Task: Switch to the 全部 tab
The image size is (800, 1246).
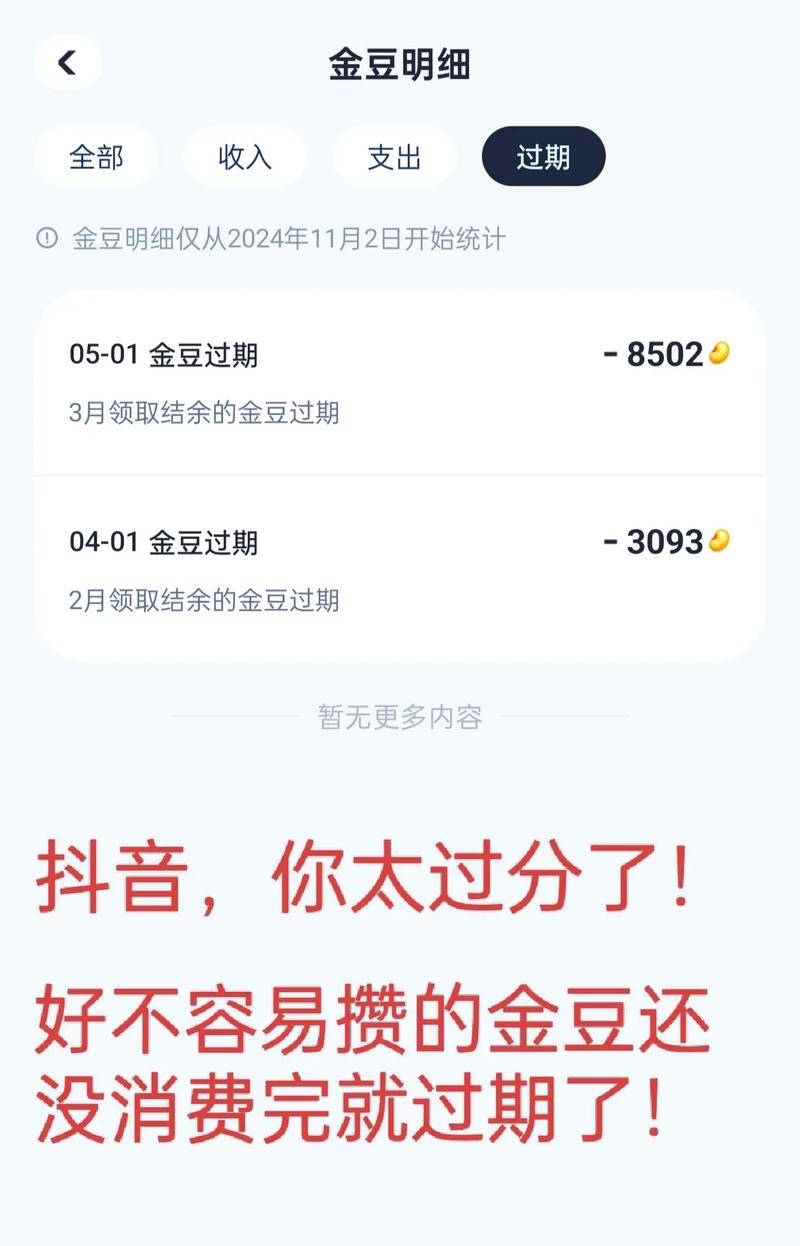Action: coord(96,157)
